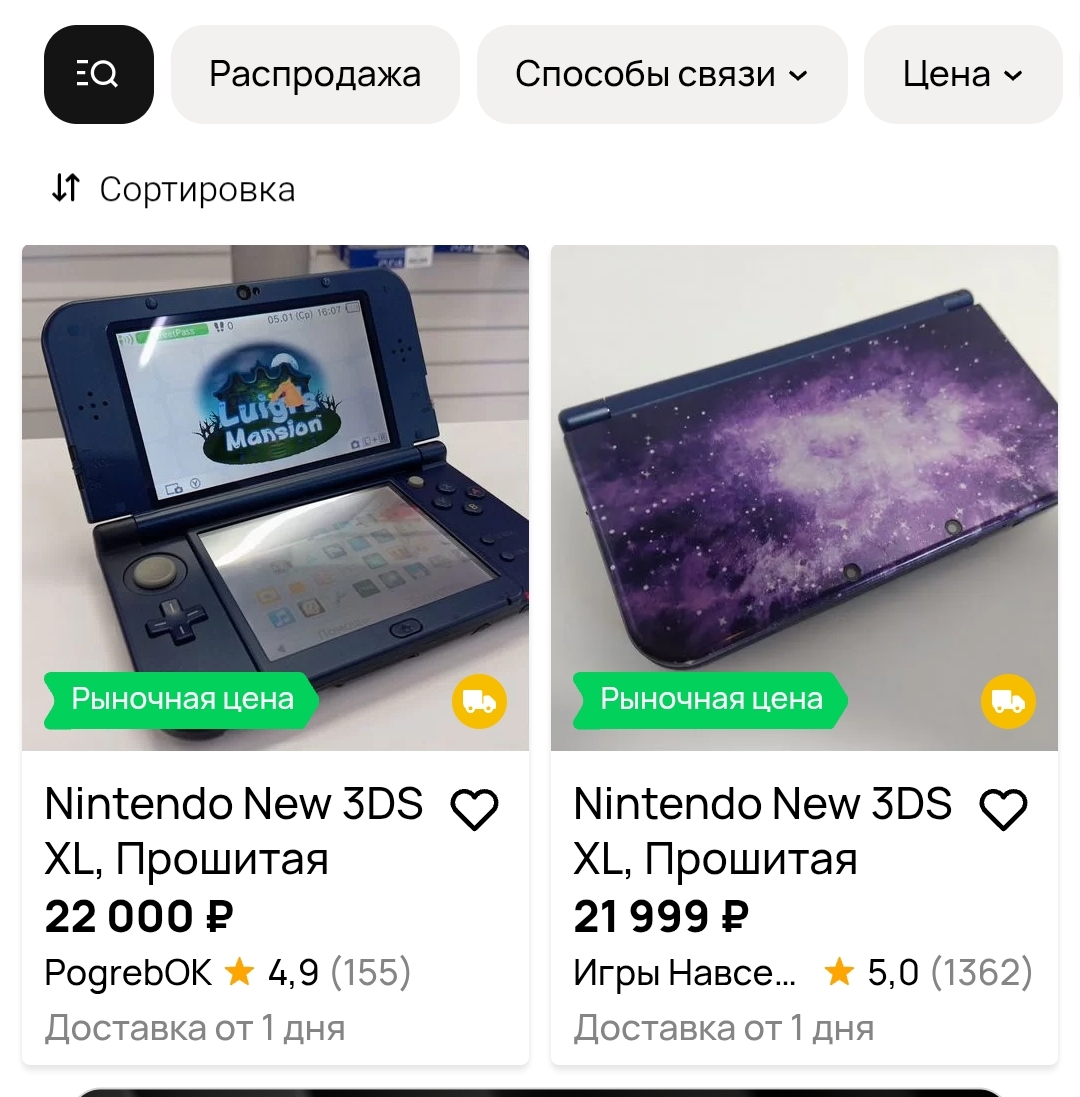Open the Сортировка sorting options
1080x1097 pixels.
click(174, 189)
